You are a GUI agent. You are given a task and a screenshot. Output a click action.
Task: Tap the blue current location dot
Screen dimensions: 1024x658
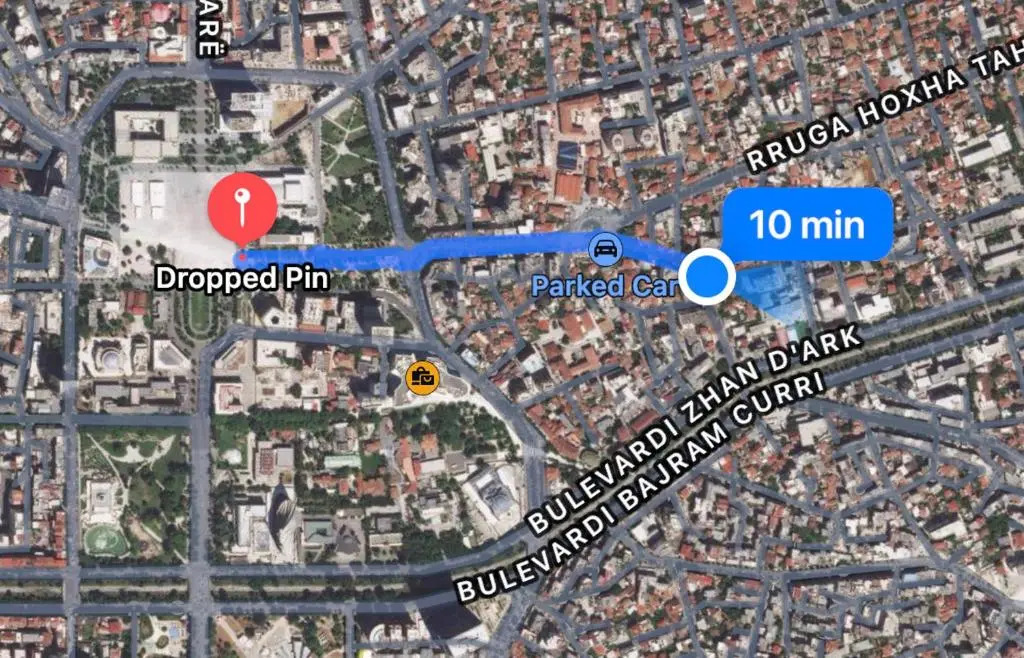pos(708,277)
